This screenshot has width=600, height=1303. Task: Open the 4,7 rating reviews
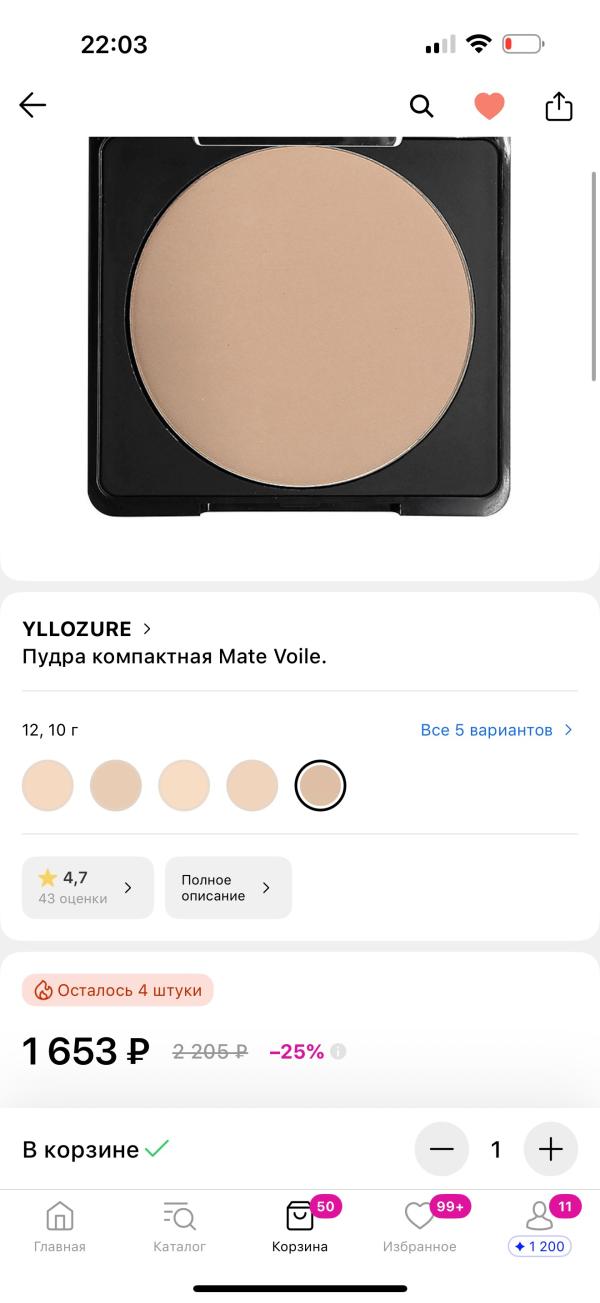click(88, 887)
